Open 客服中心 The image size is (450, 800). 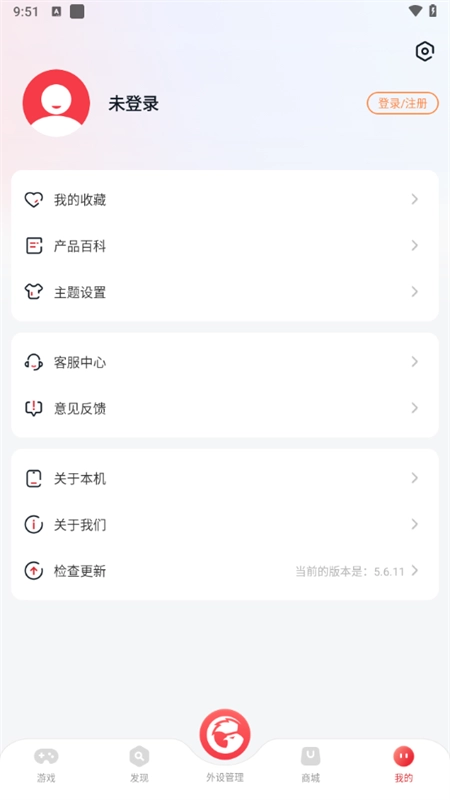[x=225, y=362]
